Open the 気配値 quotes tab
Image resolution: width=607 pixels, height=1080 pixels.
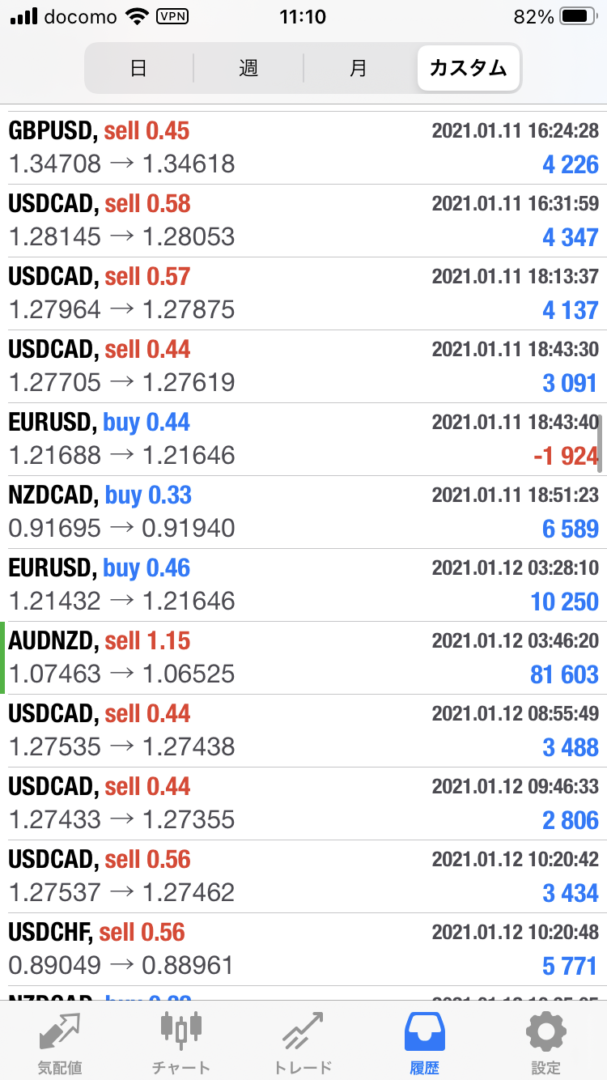pos(61,1041)
